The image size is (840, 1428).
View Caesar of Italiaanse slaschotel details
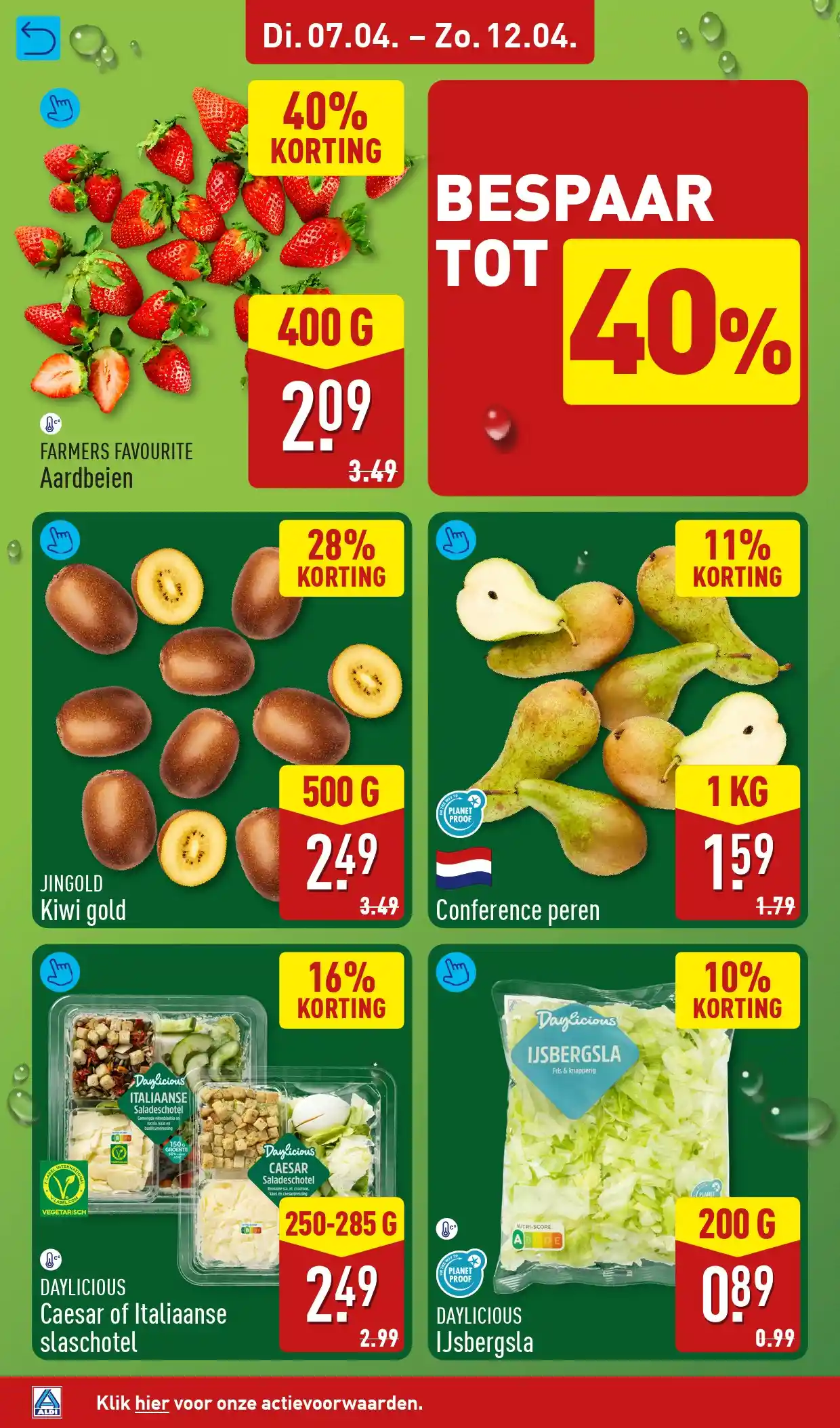(222, 1152)
